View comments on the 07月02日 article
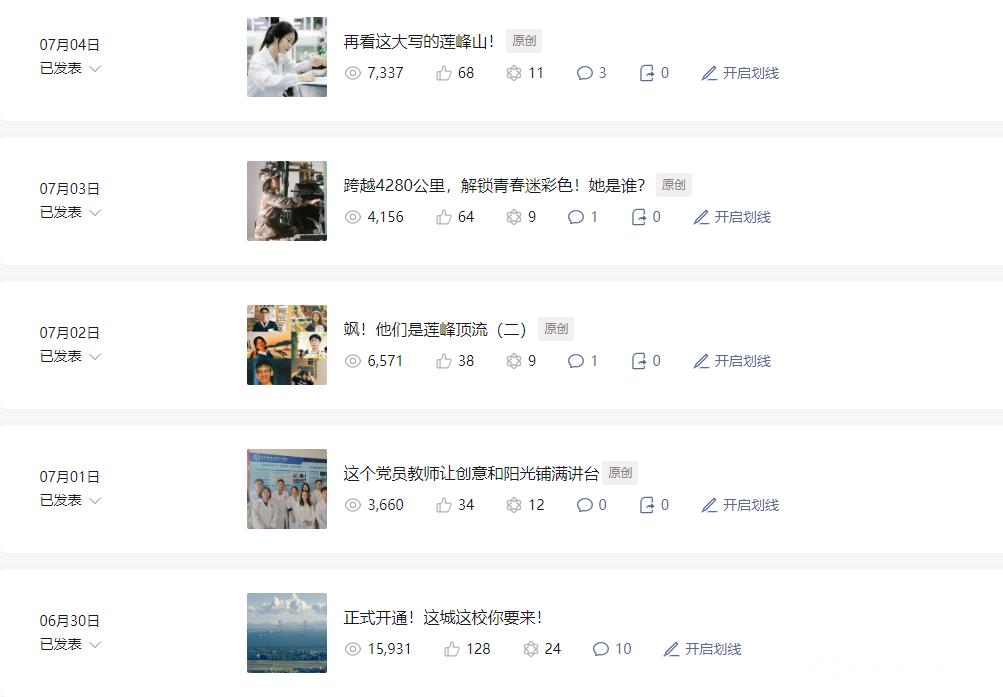This screenshot has width=1003, height=697. point(583,361)
